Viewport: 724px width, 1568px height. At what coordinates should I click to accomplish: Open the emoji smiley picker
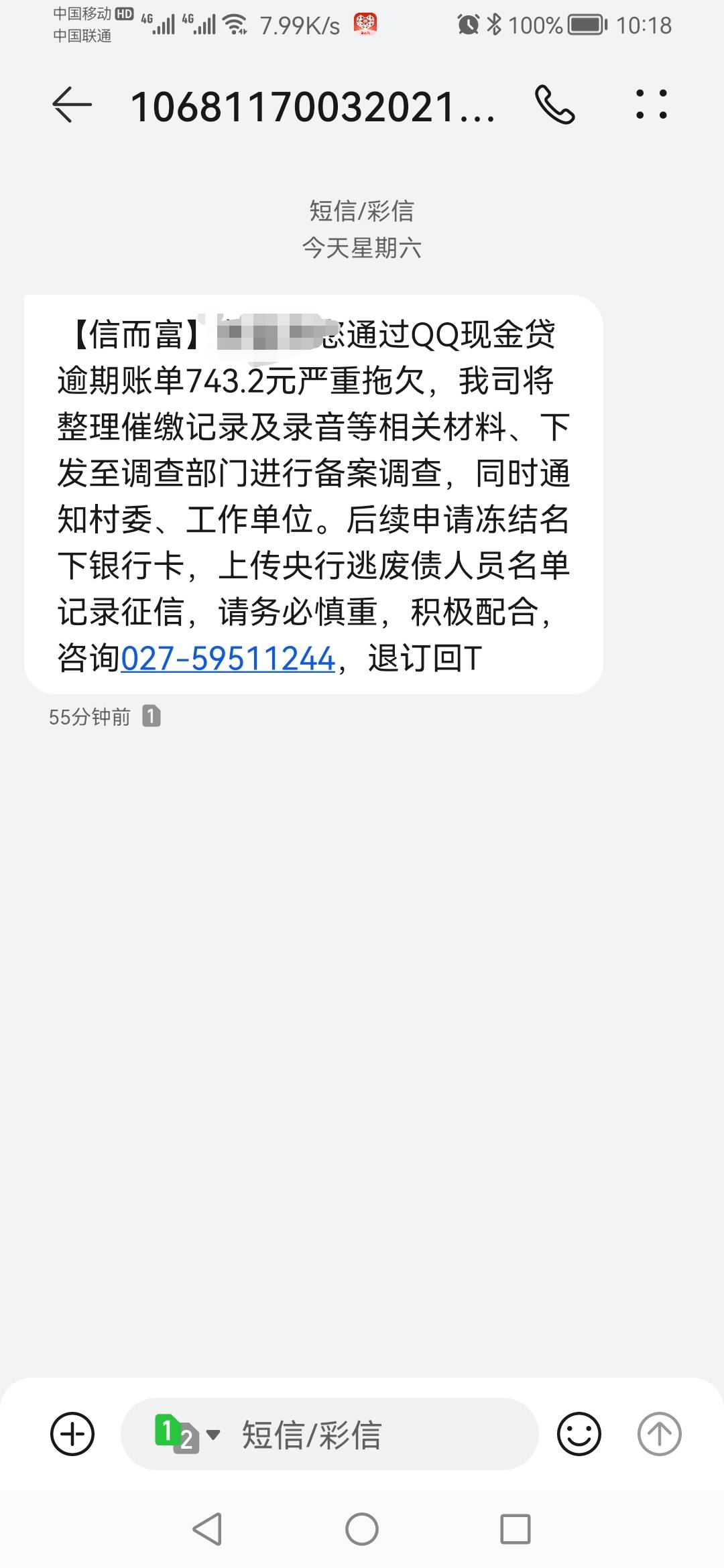coord(579,1434)
